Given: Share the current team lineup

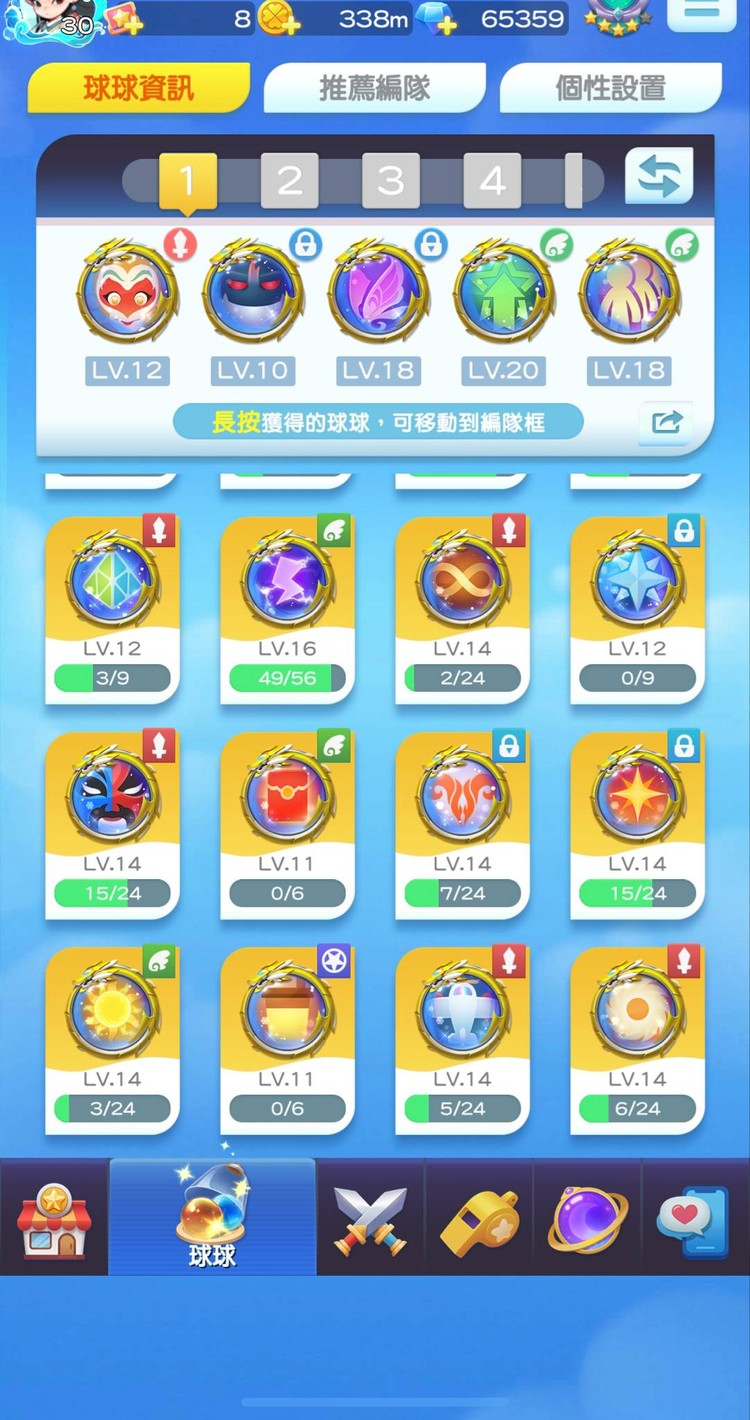Looking at the screenshot, I should [x=665, y=422].
